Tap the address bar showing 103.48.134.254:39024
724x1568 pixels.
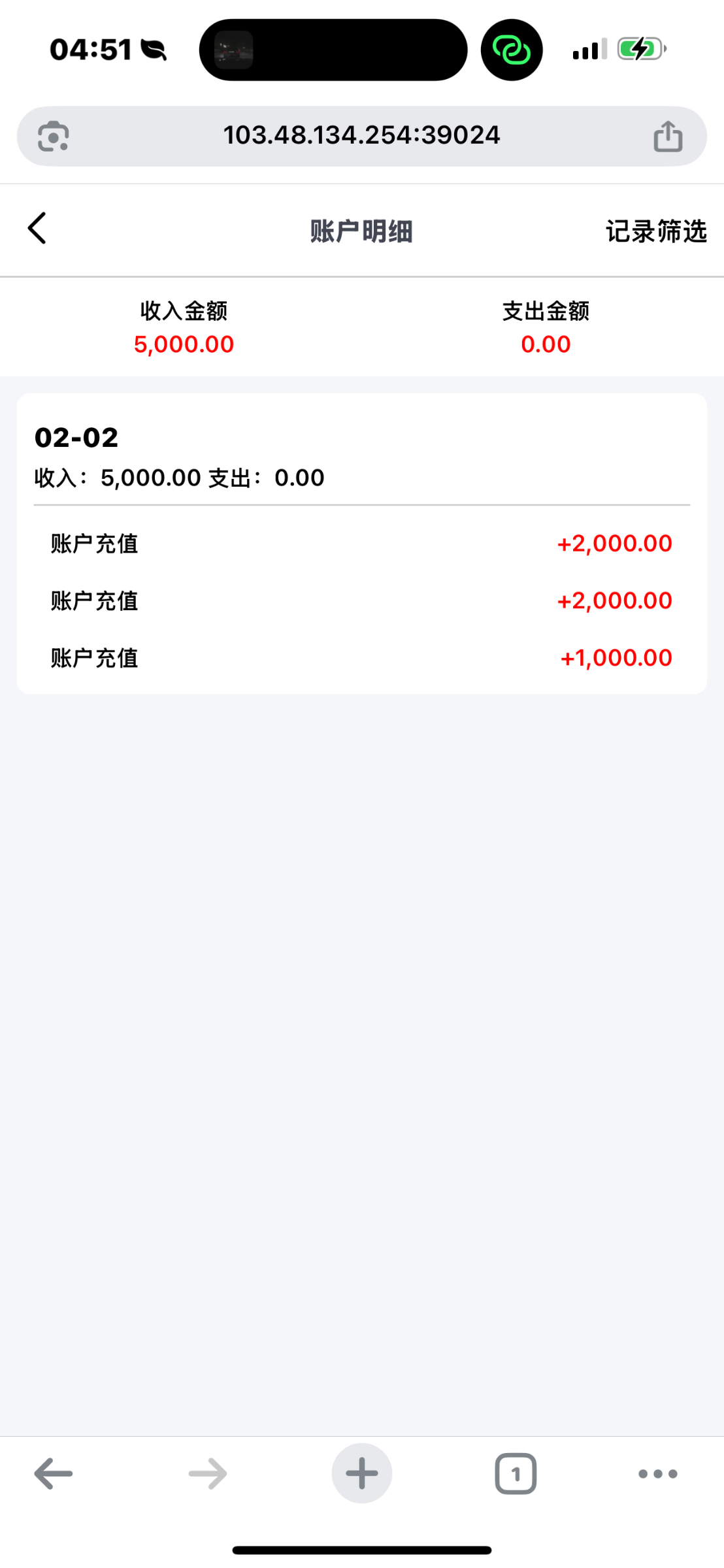(361, 136)
